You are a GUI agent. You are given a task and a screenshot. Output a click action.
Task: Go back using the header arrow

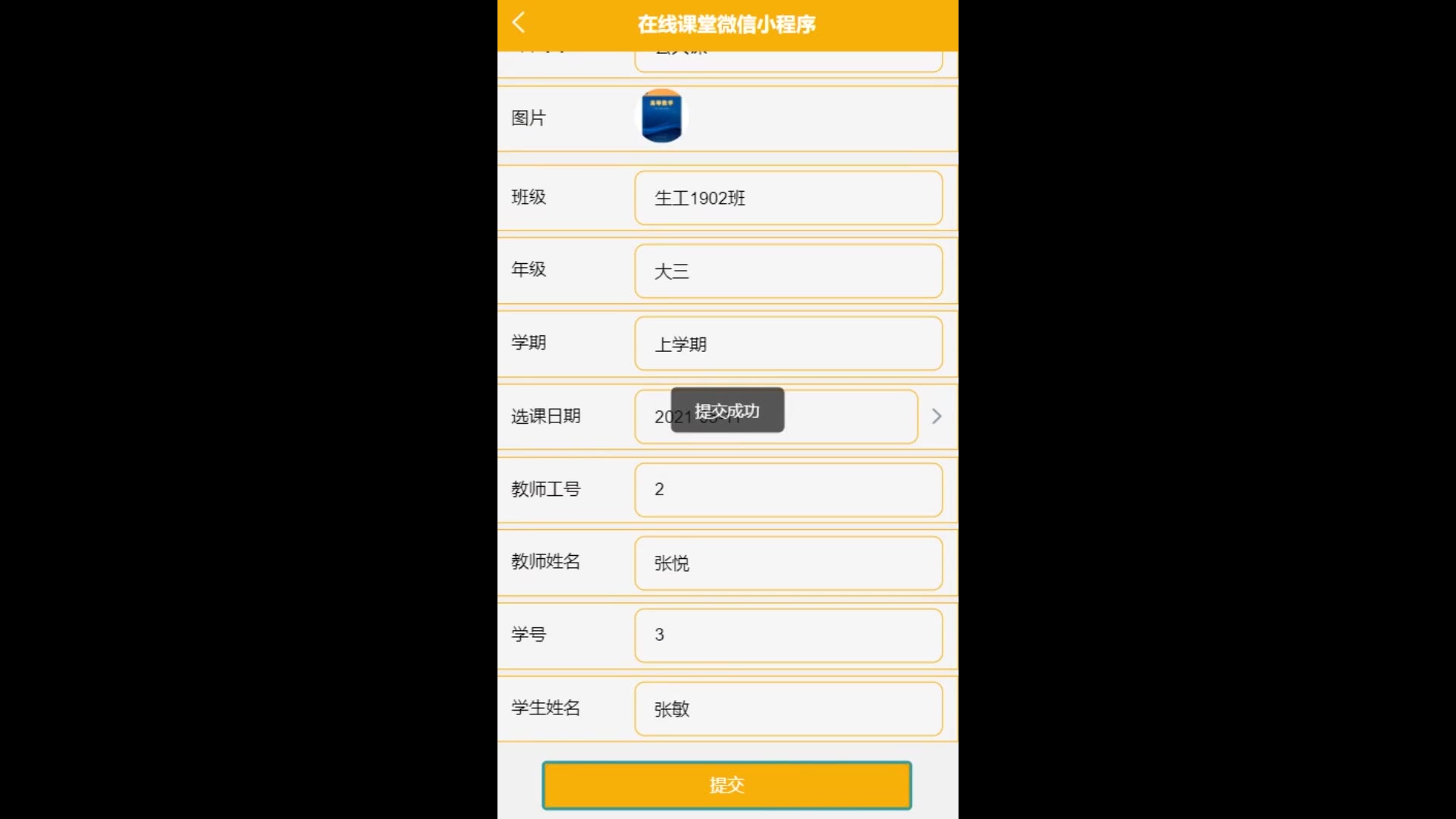point(519,23)
